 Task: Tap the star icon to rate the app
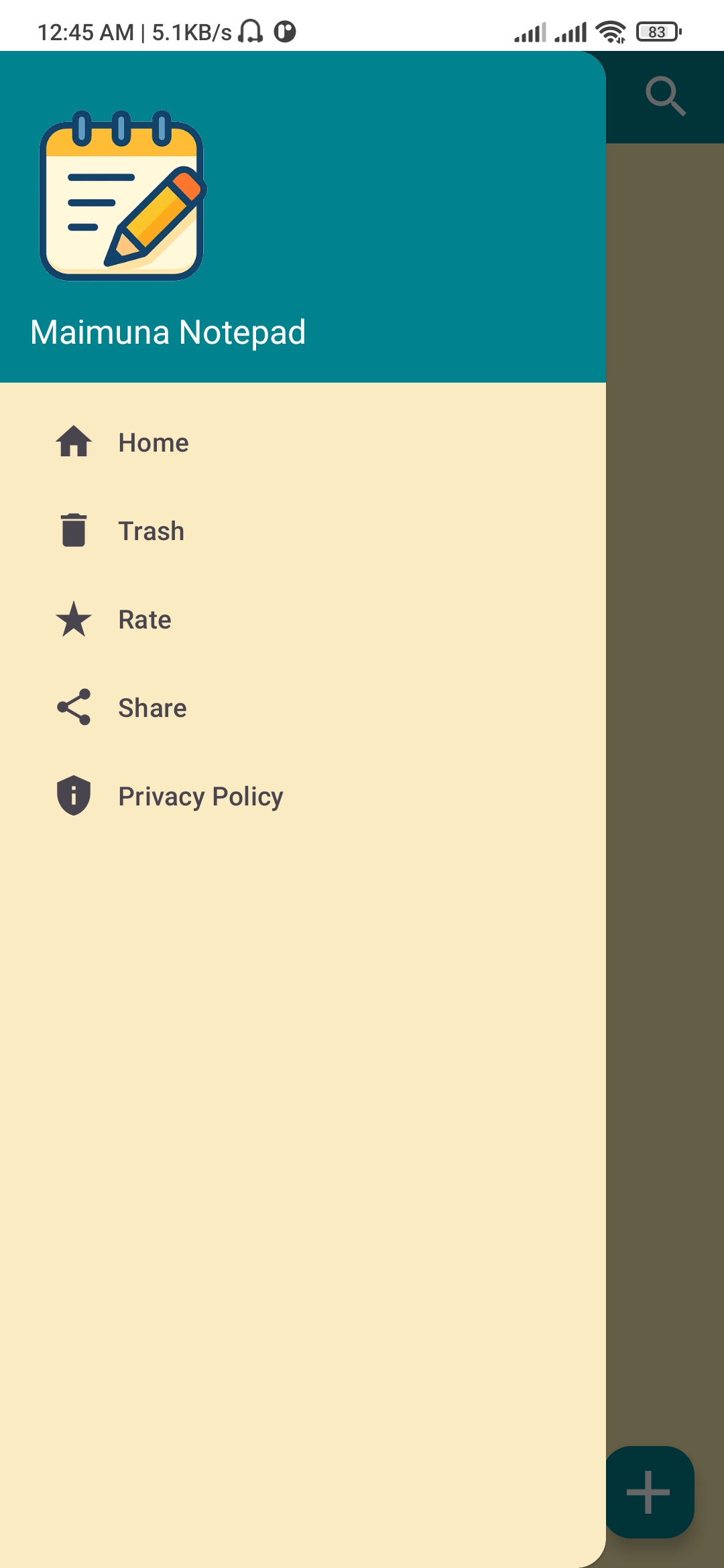pos(74,618)
